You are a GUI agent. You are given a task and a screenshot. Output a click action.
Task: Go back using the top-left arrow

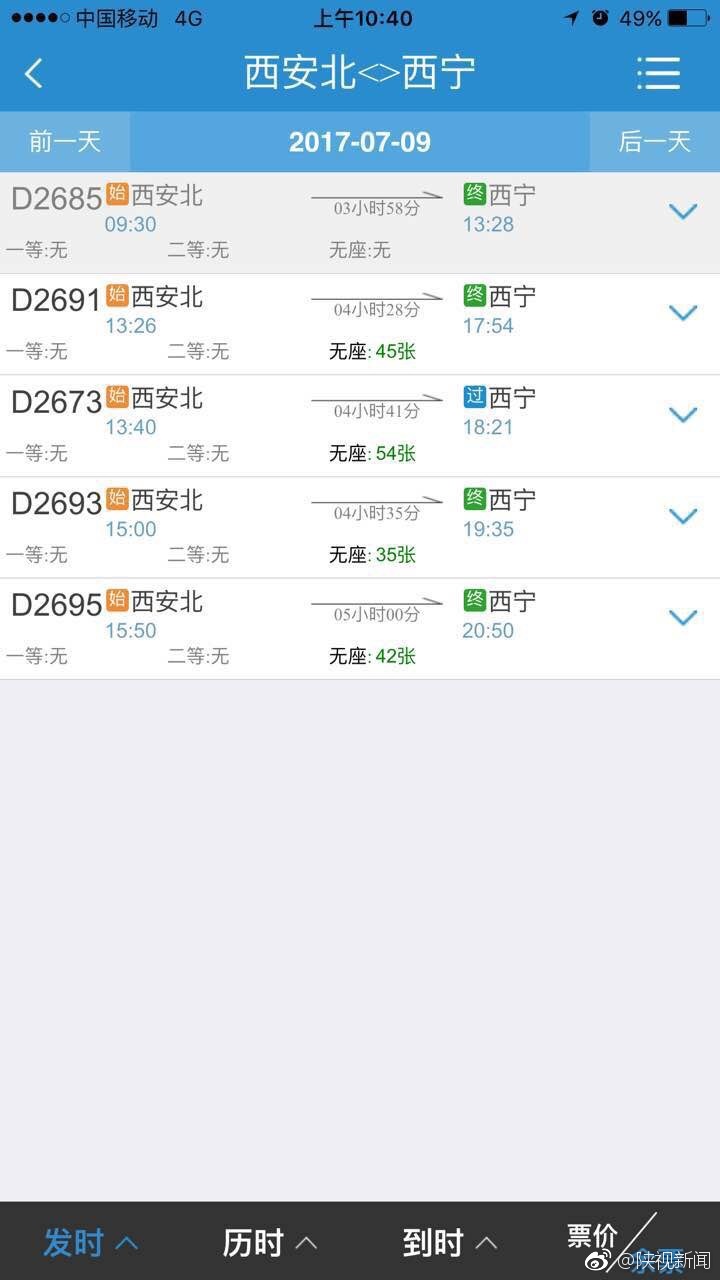click(34, 73)
